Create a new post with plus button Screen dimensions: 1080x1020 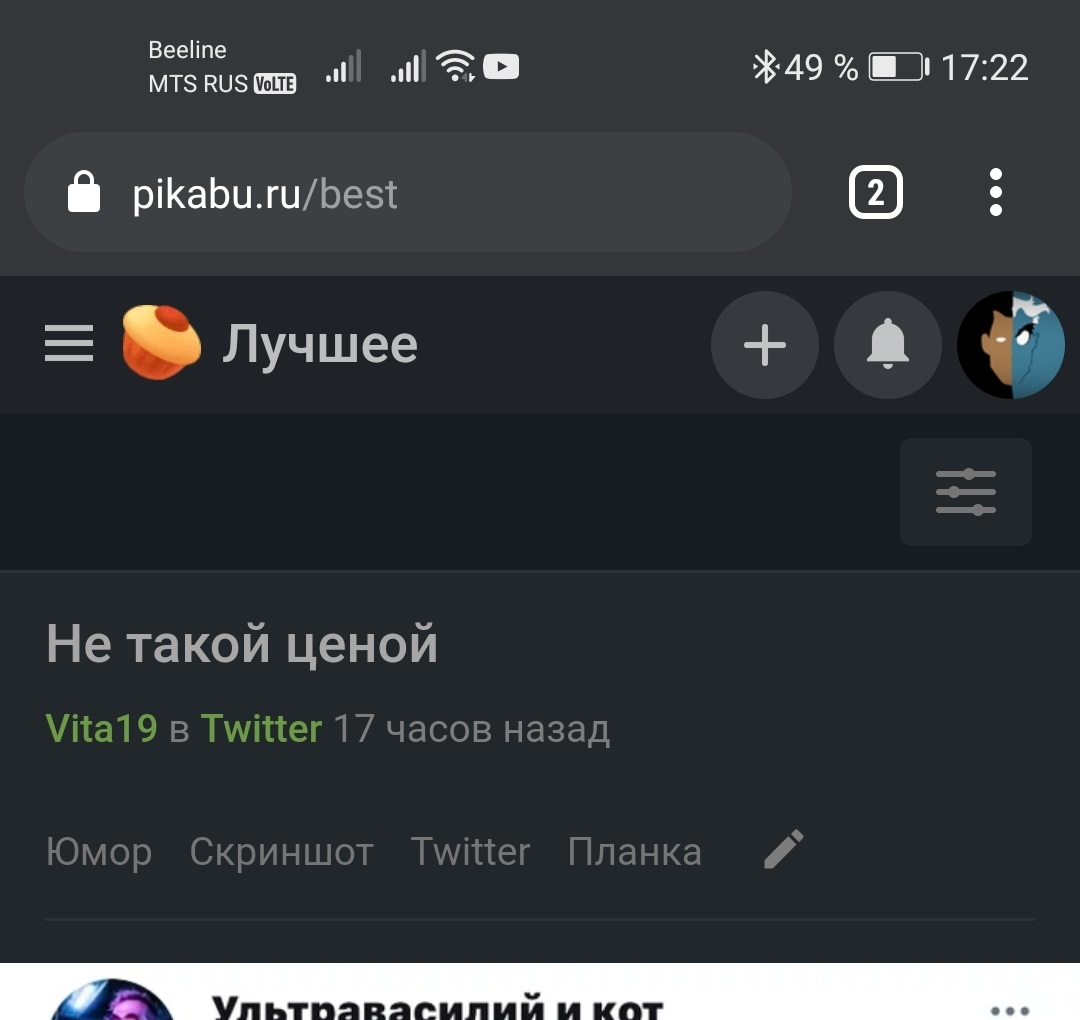tap(765, 345)
